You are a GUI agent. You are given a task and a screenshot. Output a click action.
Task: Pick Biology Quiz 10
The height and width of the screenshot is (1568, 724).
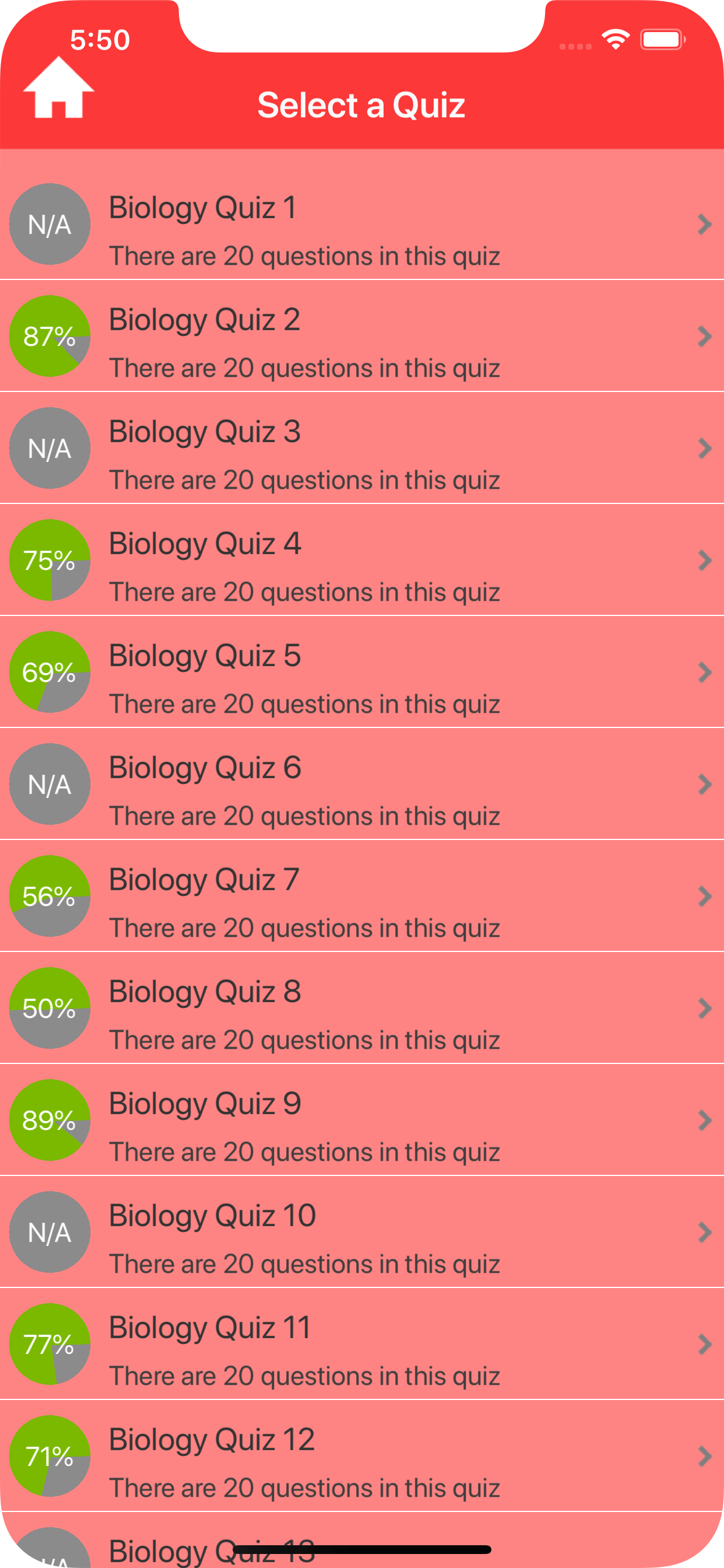[x=362, y=1232]
